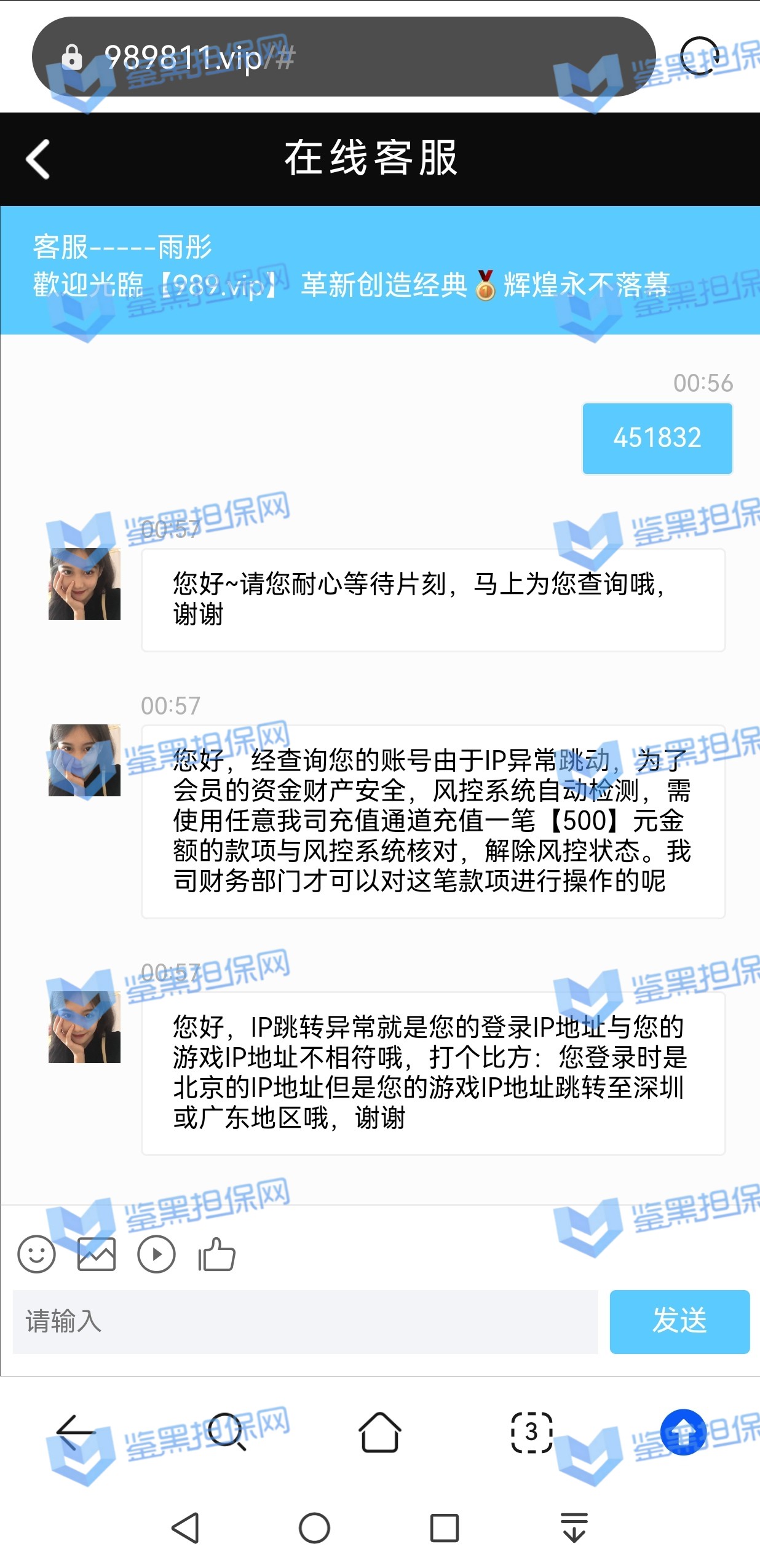Open the tab switcher showing 3 tabs
The width and height of the screenshot is (760, 1568).
[532, 1432]
